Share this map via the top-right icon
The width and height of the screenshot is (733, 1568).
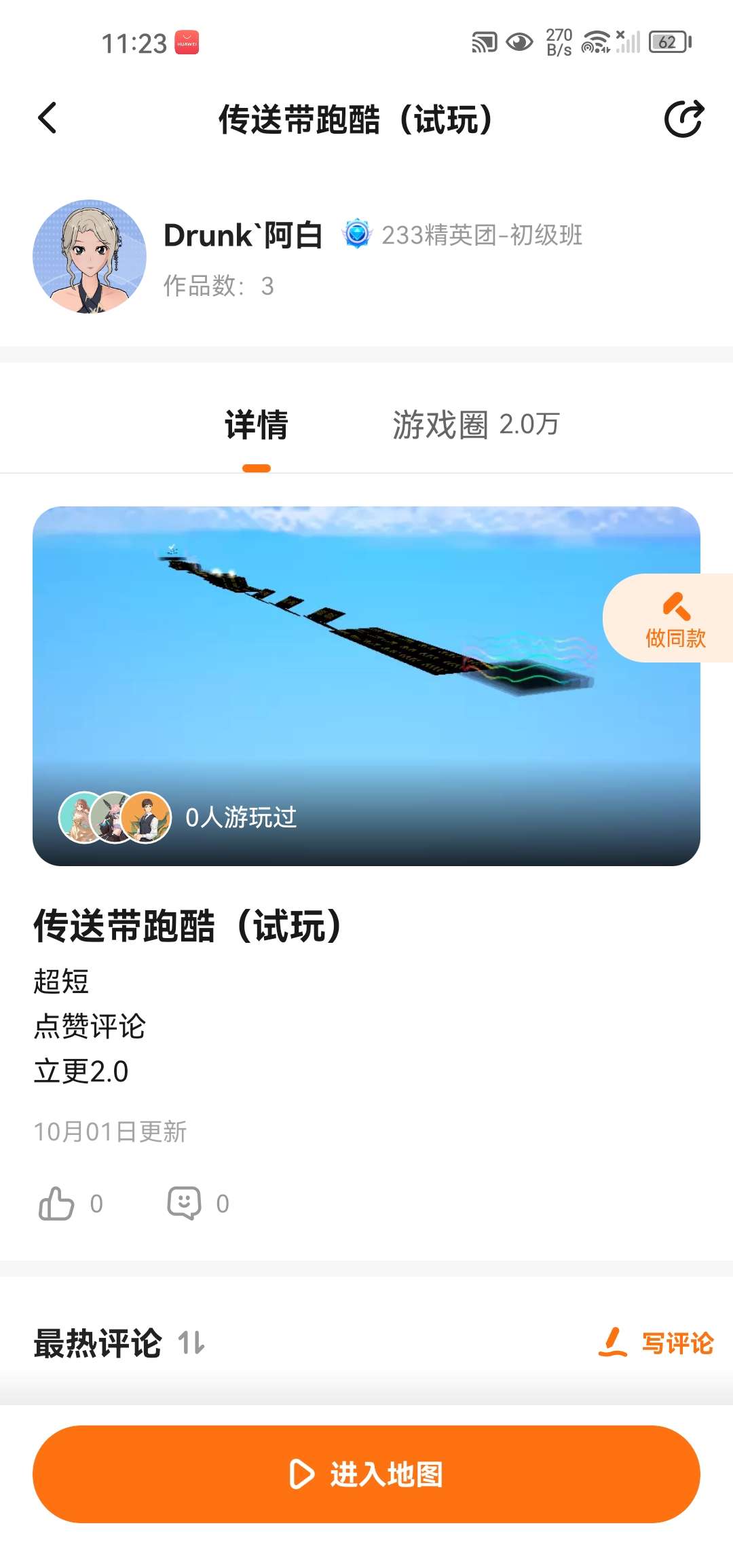(x=683, y=119)
